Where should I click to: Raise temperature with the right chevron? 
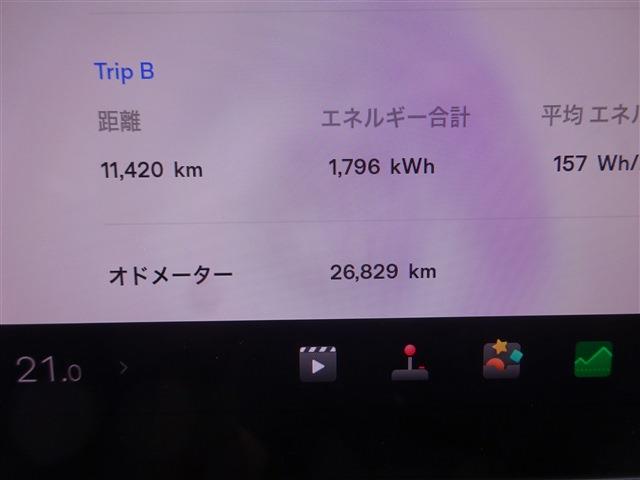[x=124, y=368]
